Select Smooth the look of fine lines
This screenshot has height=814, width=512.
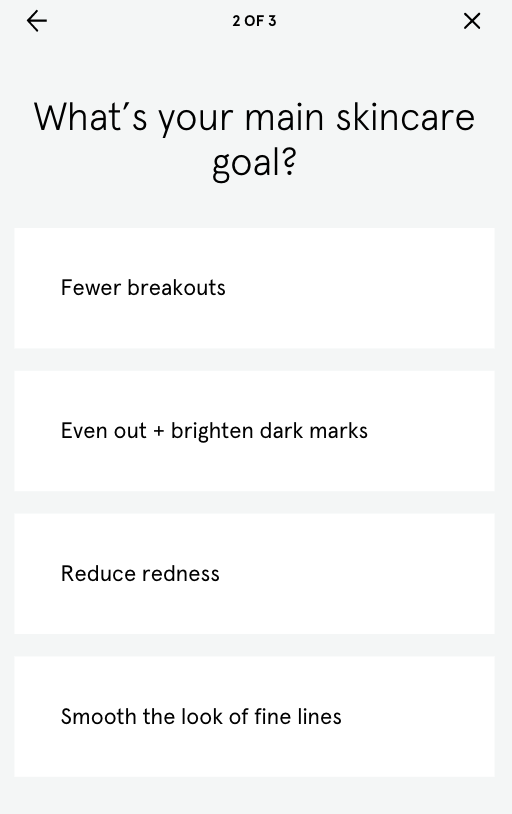pos(254,716)
